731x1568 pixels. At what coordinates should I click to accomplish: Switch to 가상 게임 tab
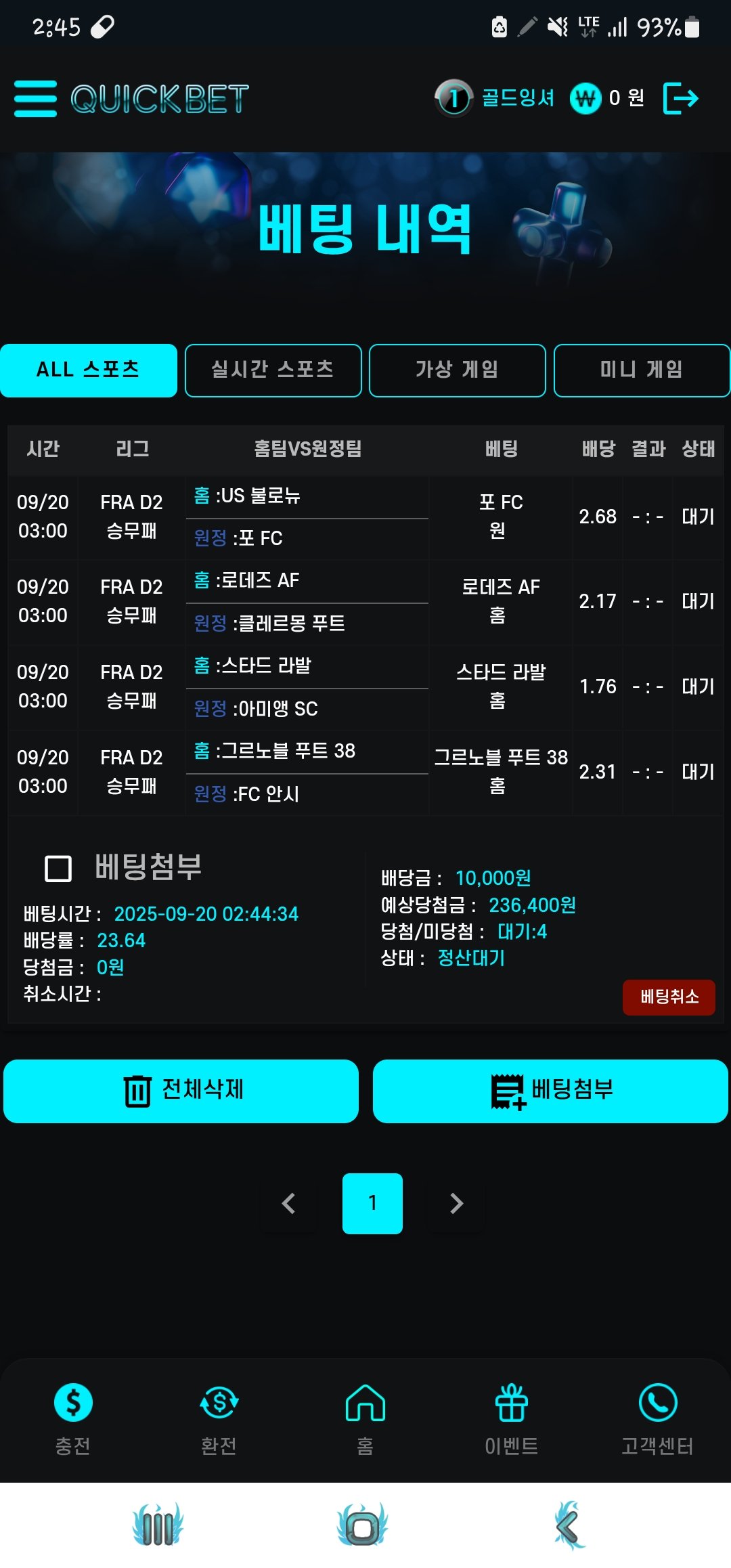pos(457,370)
